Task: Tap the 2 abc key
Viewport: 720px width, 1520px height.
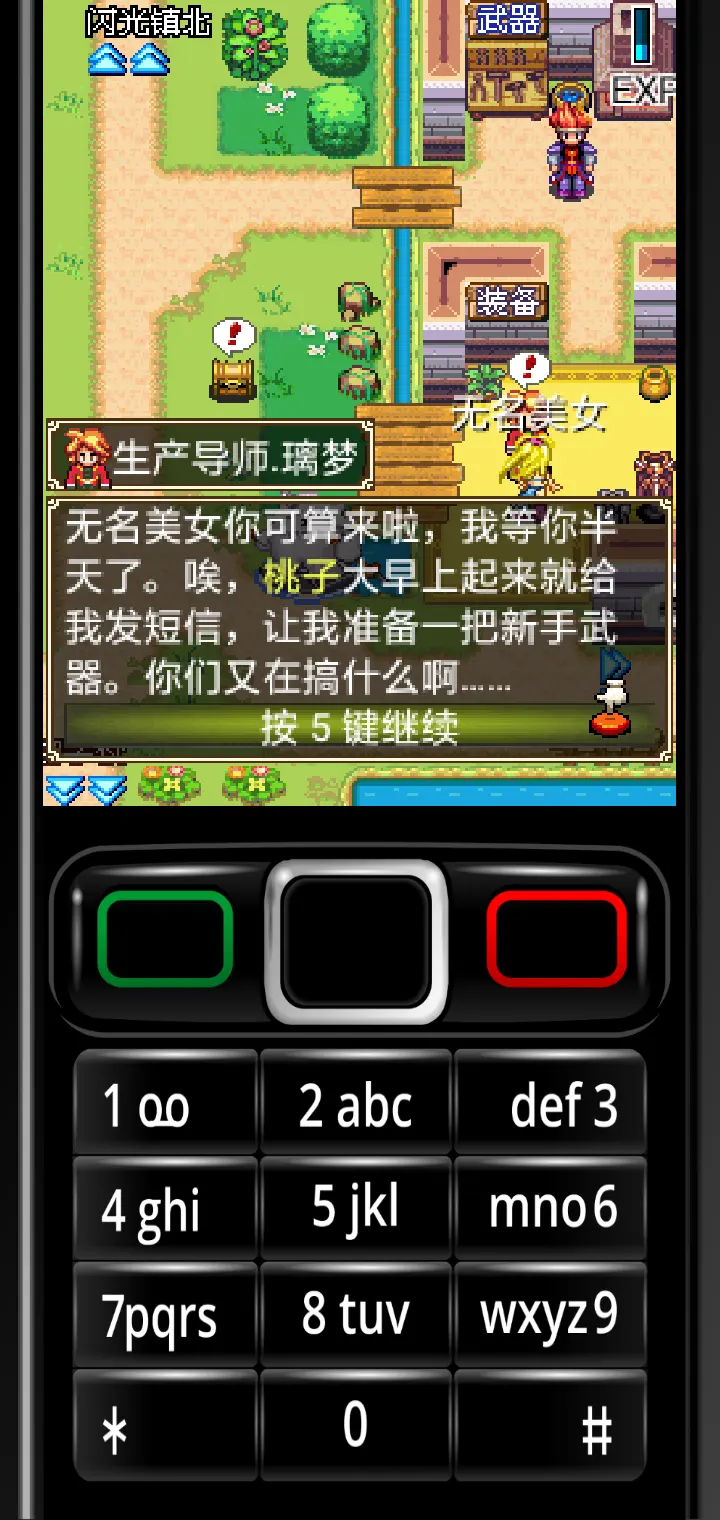Action: 356,1104
